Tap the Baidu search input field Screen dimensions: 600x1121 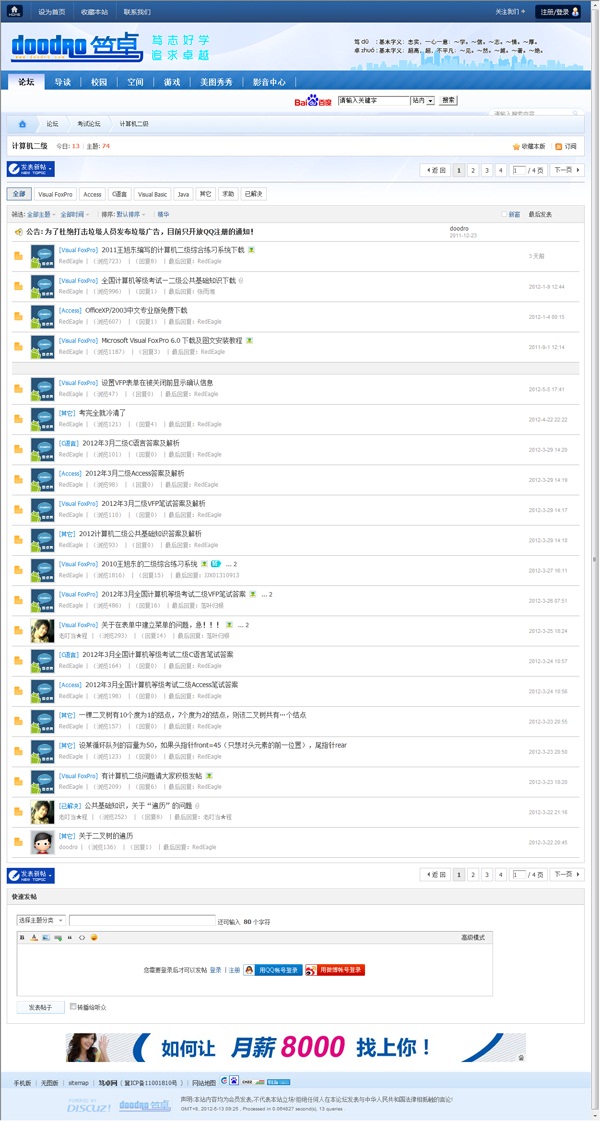pyautogui.click(x=373, y=101)
